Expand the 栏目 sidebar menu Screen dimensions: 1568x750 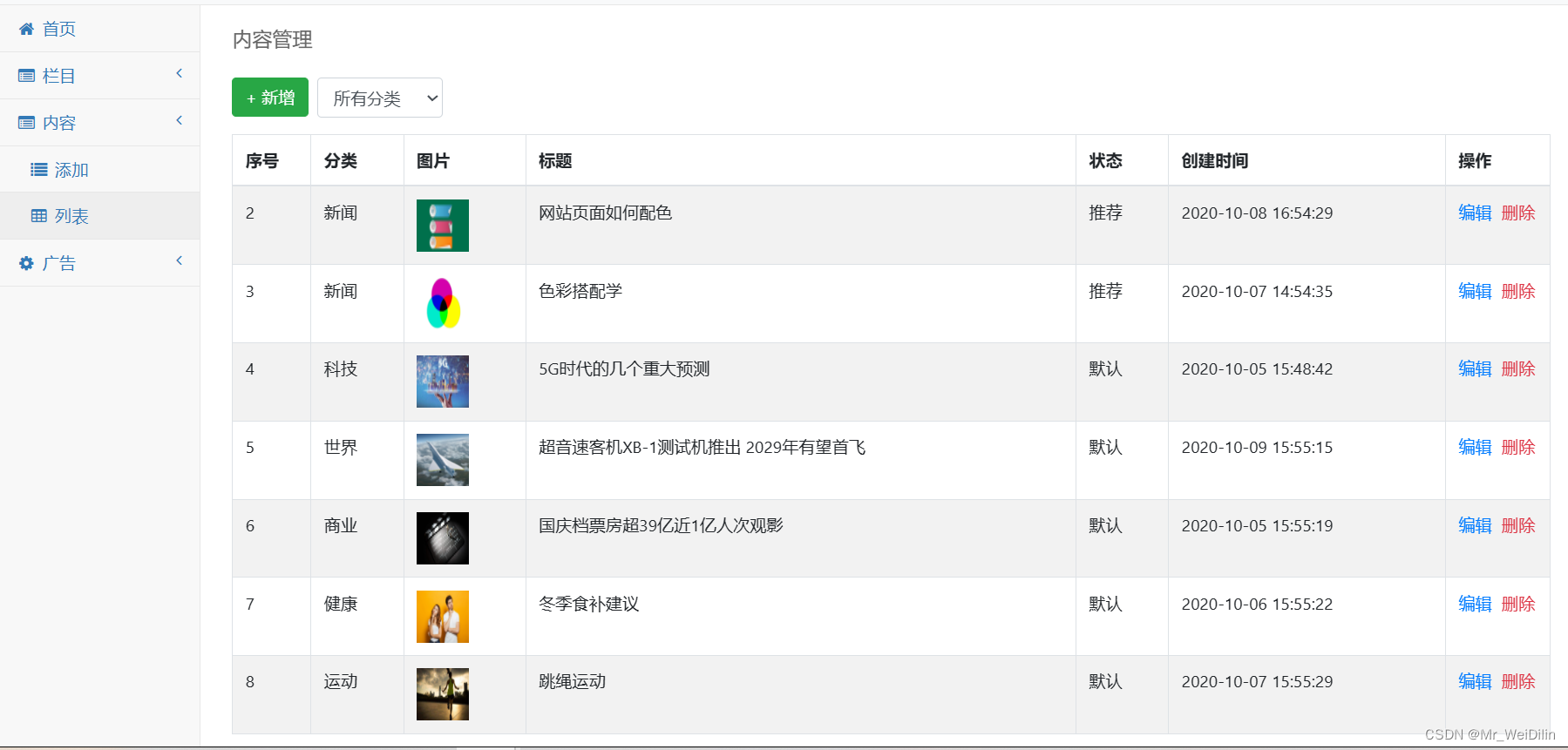58,76
